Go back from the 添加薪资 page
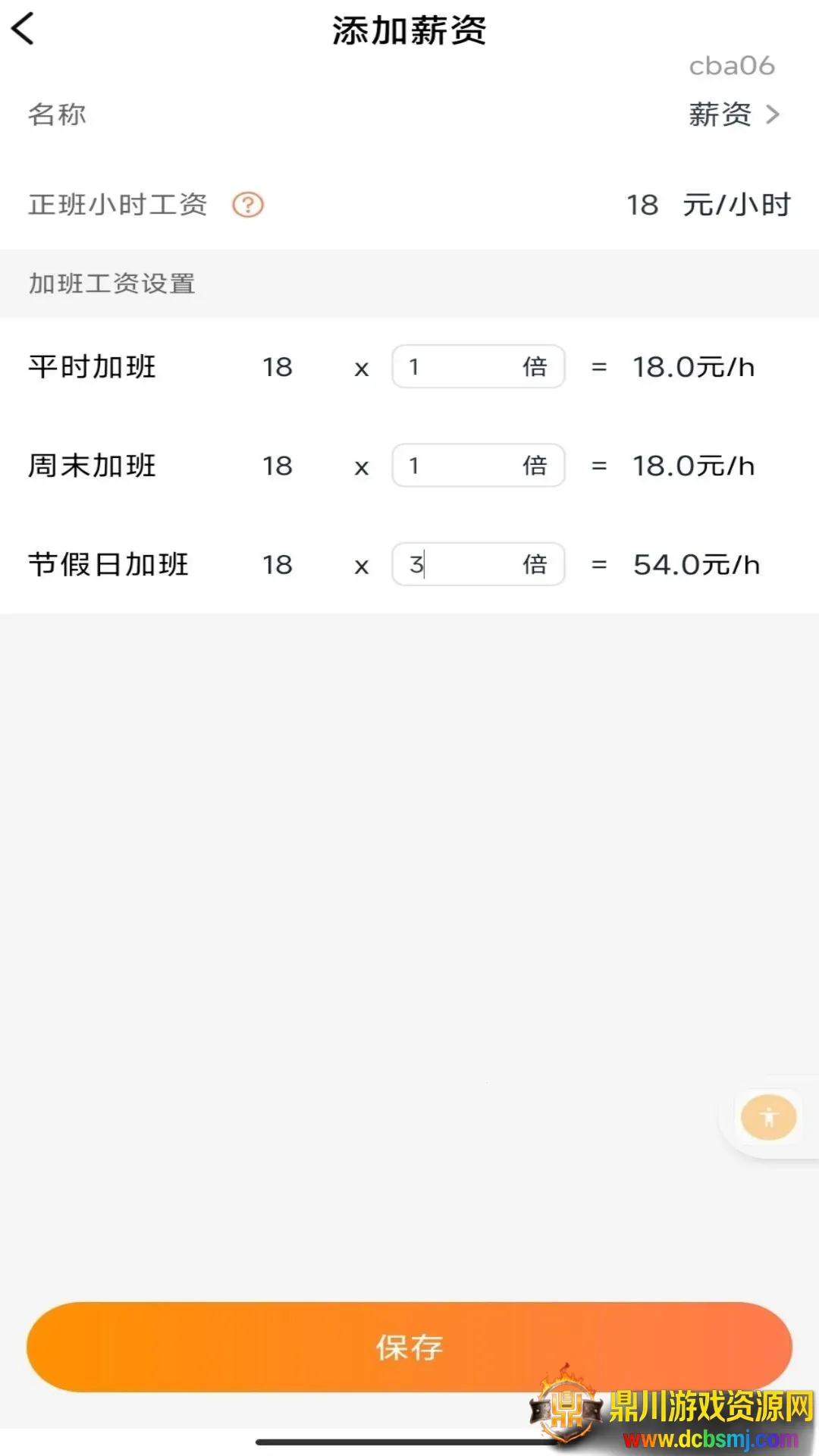The image size is (819, 1456). 24,30
